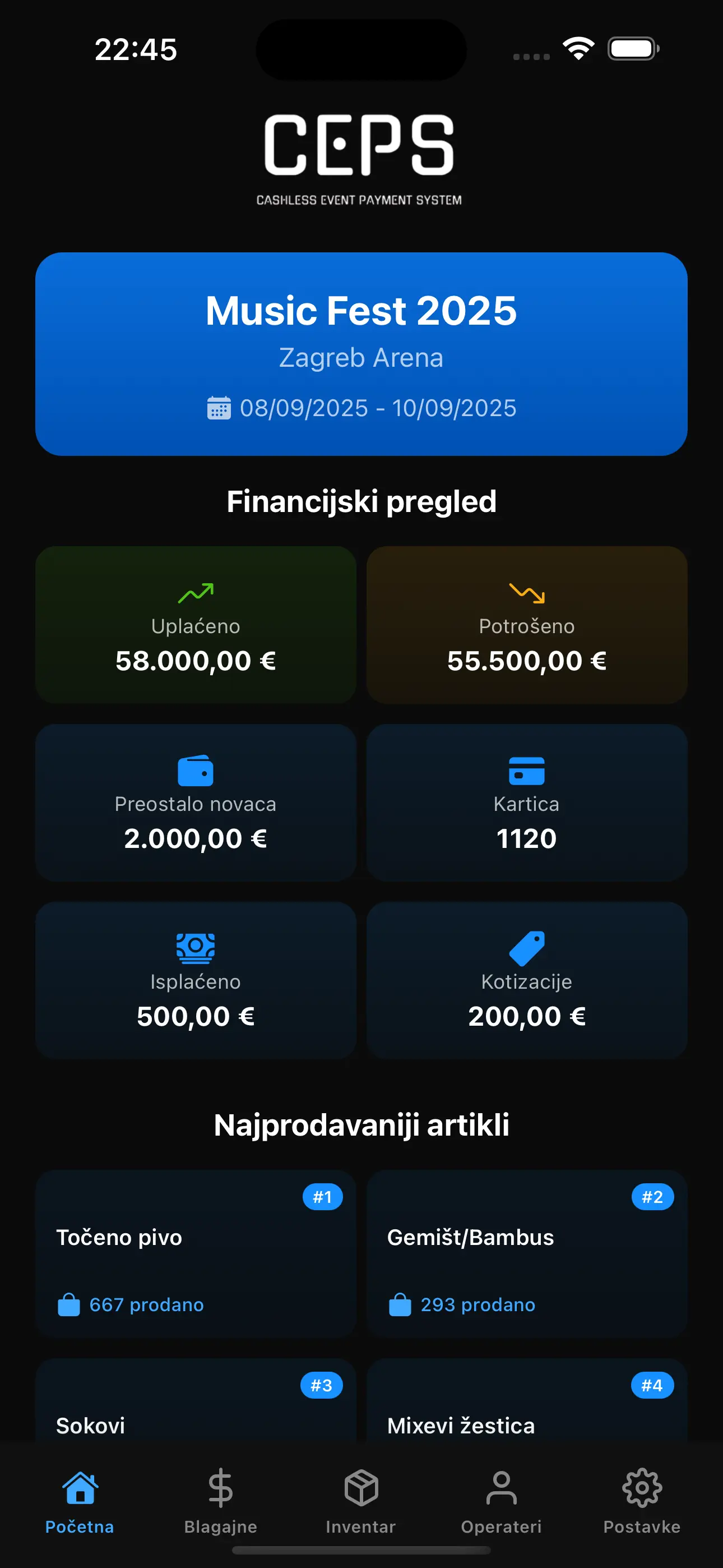This screenshot has width=723, height=1568.
Task: Open the Gemišt/Bambus item card
Action: [526, 1254]
